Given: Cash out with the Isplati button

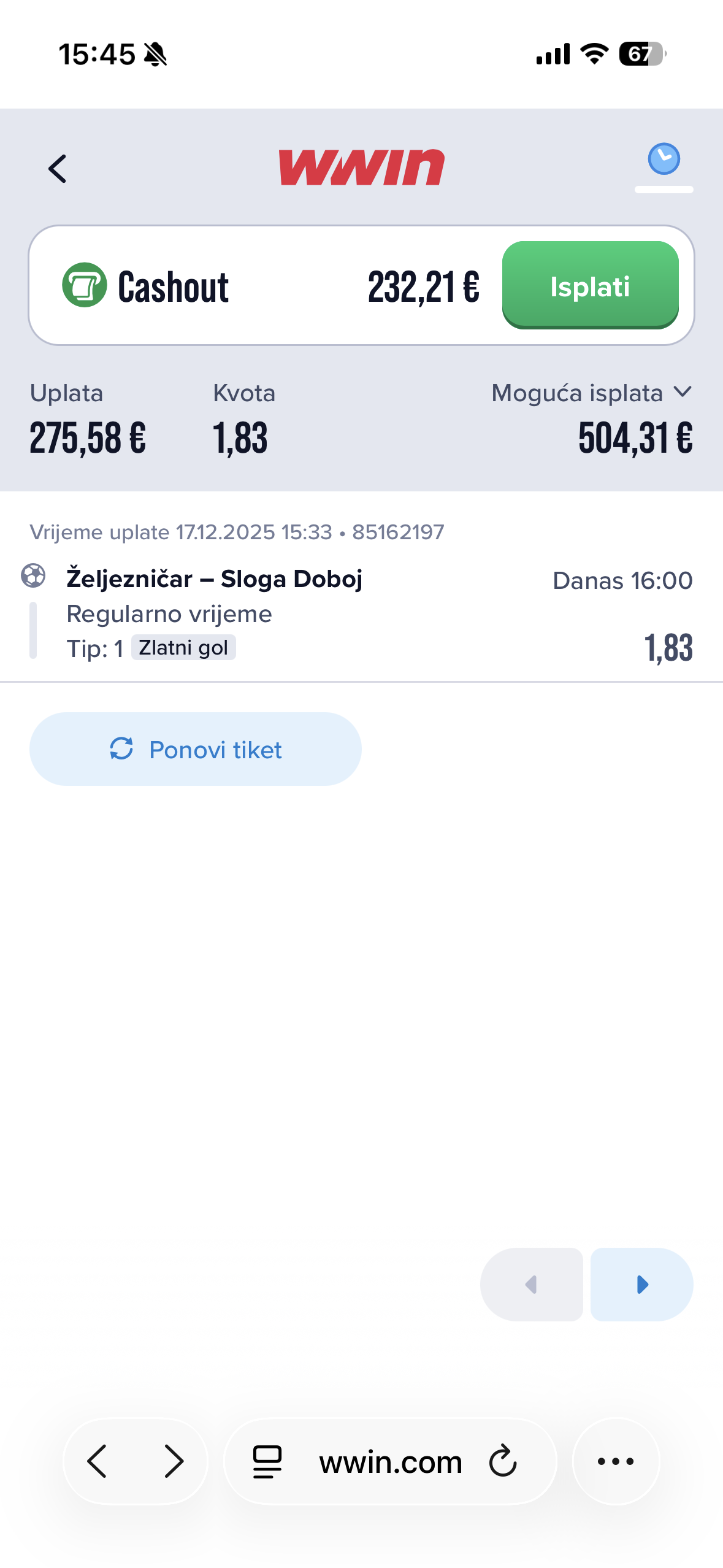Looking at the screenshot, I should [x=590, y=286].
